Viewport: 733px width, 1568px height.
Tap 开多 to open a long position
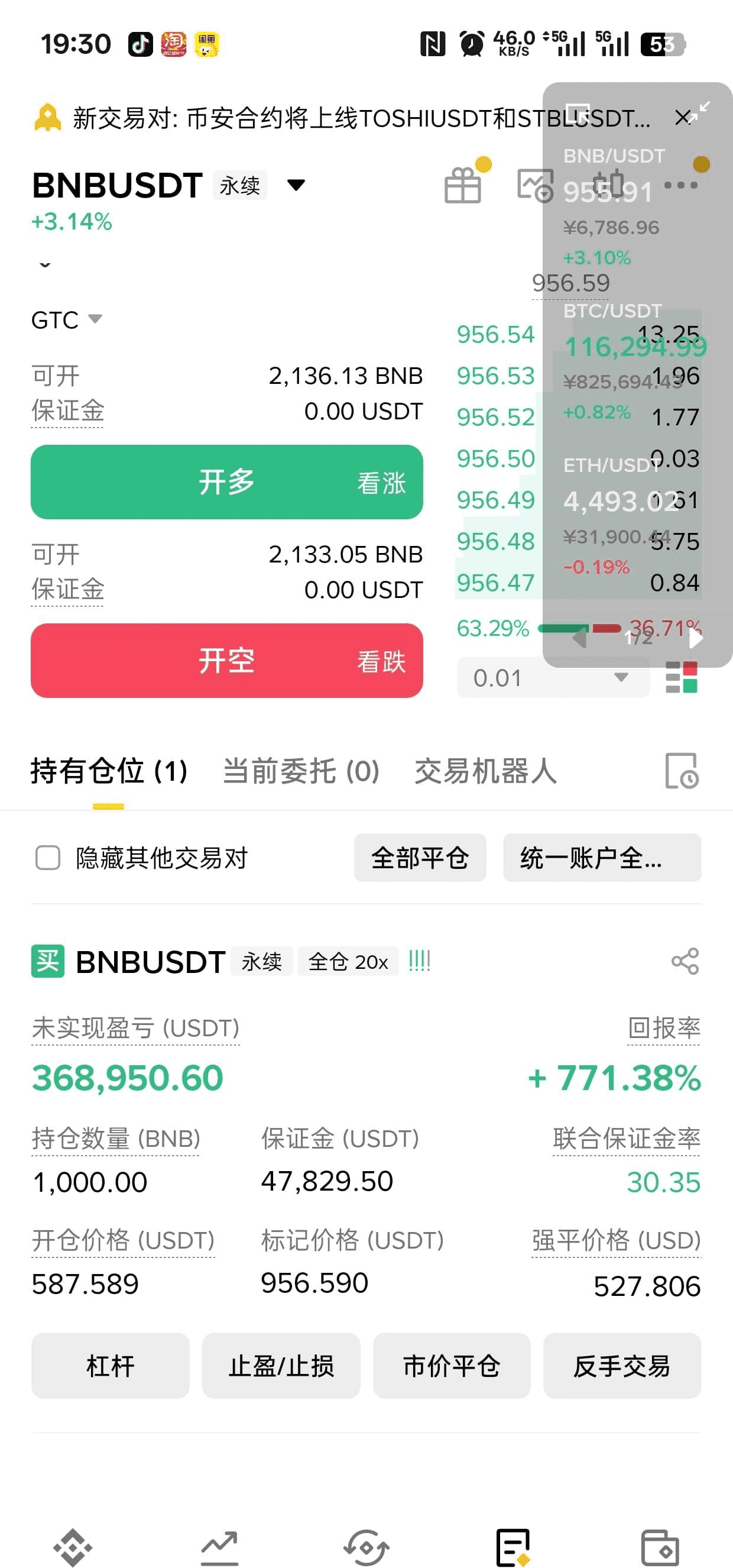(226, 482)
